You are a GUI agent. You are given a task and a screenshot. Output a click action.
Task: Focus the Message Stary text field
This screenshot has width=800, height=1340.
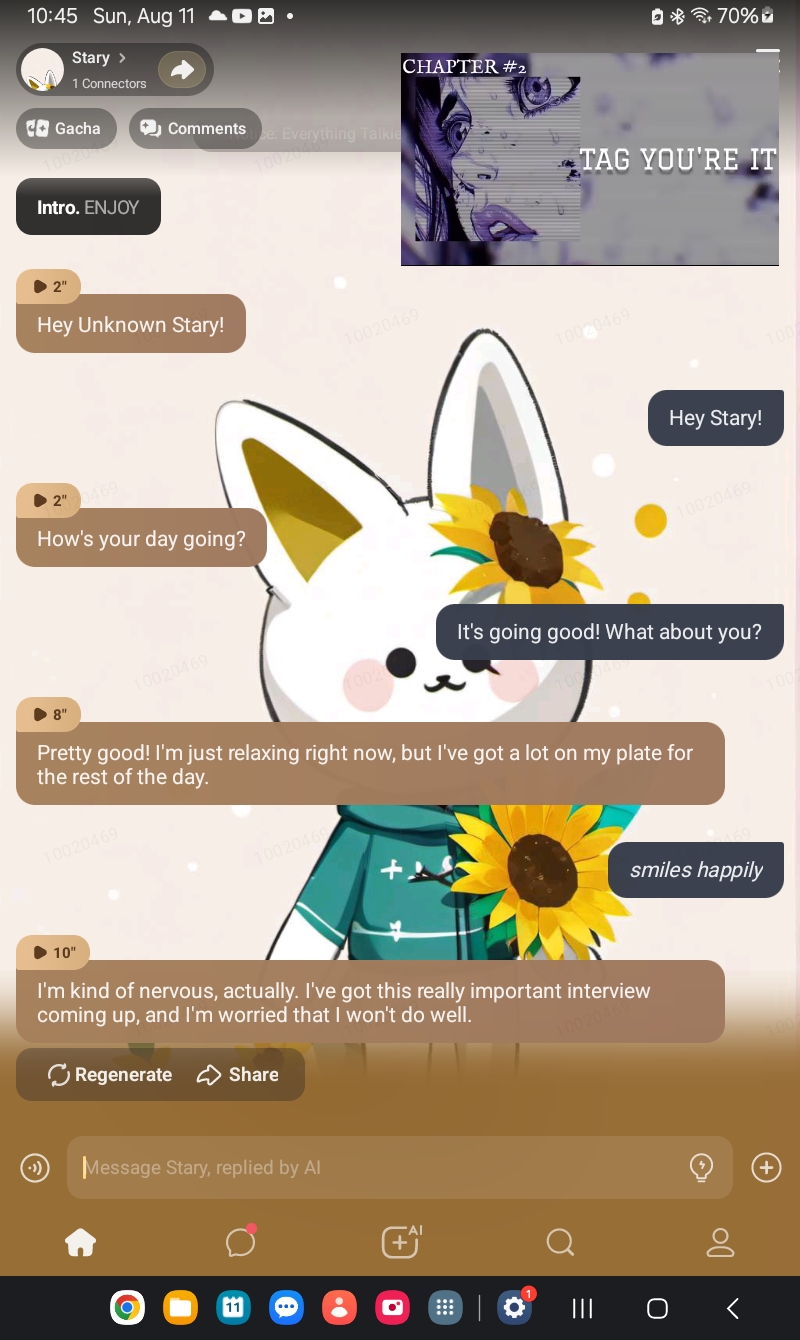point(380,1167)
